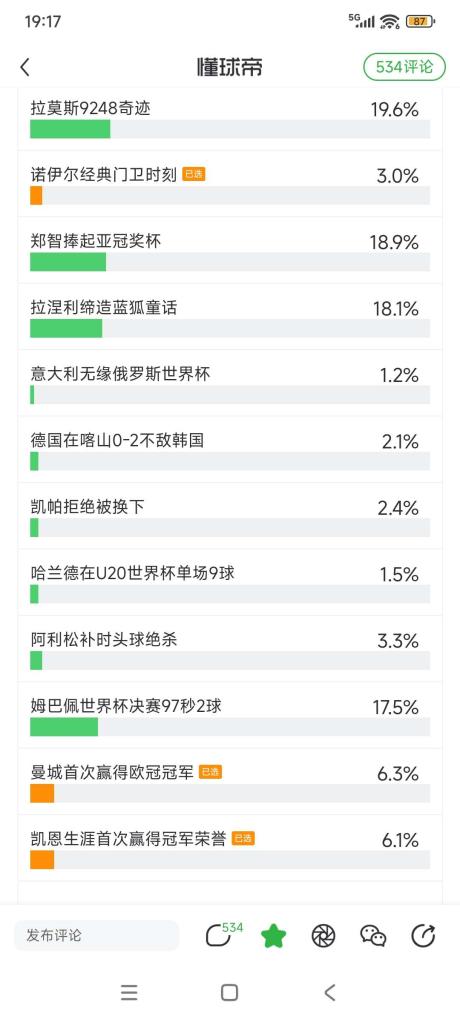Tap the system home button
Image resolution: width=460 pixels, height=1022 pixels.
click(229, 993)
